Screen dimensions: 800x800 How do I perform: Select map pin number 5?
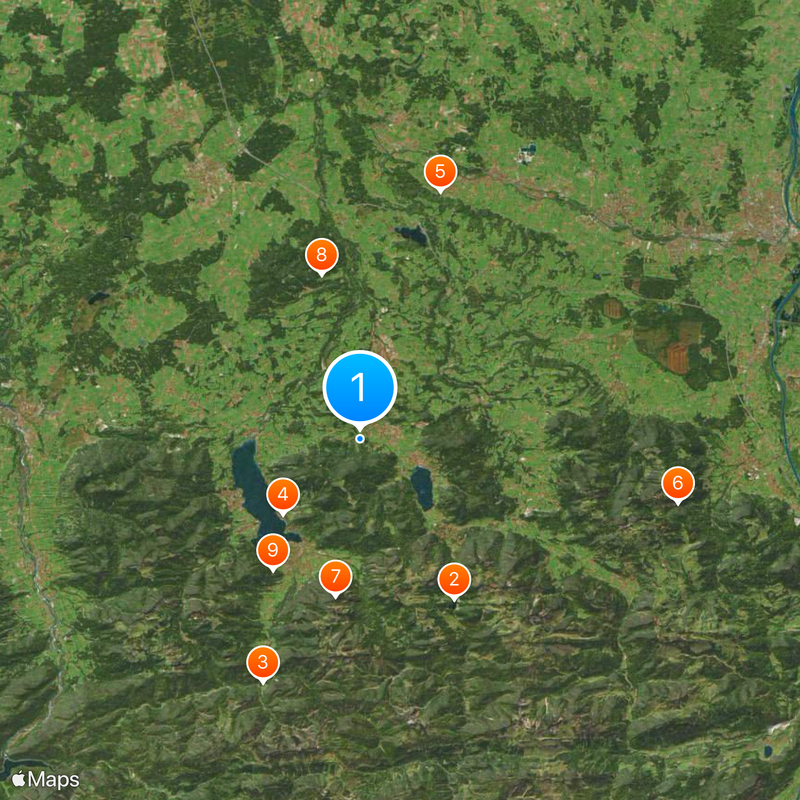pyautogui.click(x=440, y=172)
